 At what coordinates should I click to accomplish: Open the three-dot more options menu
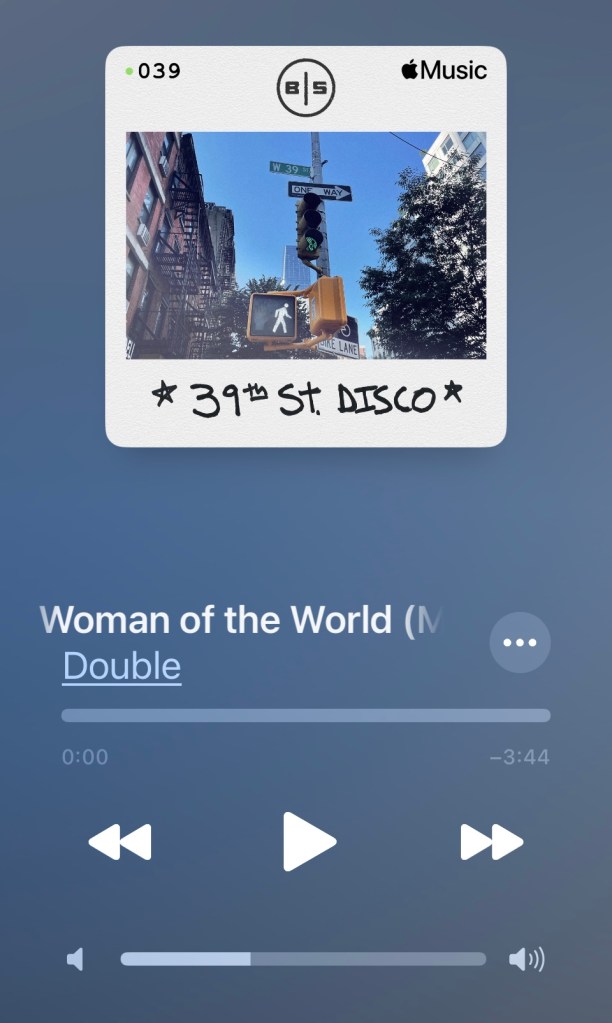coord(520,642)
